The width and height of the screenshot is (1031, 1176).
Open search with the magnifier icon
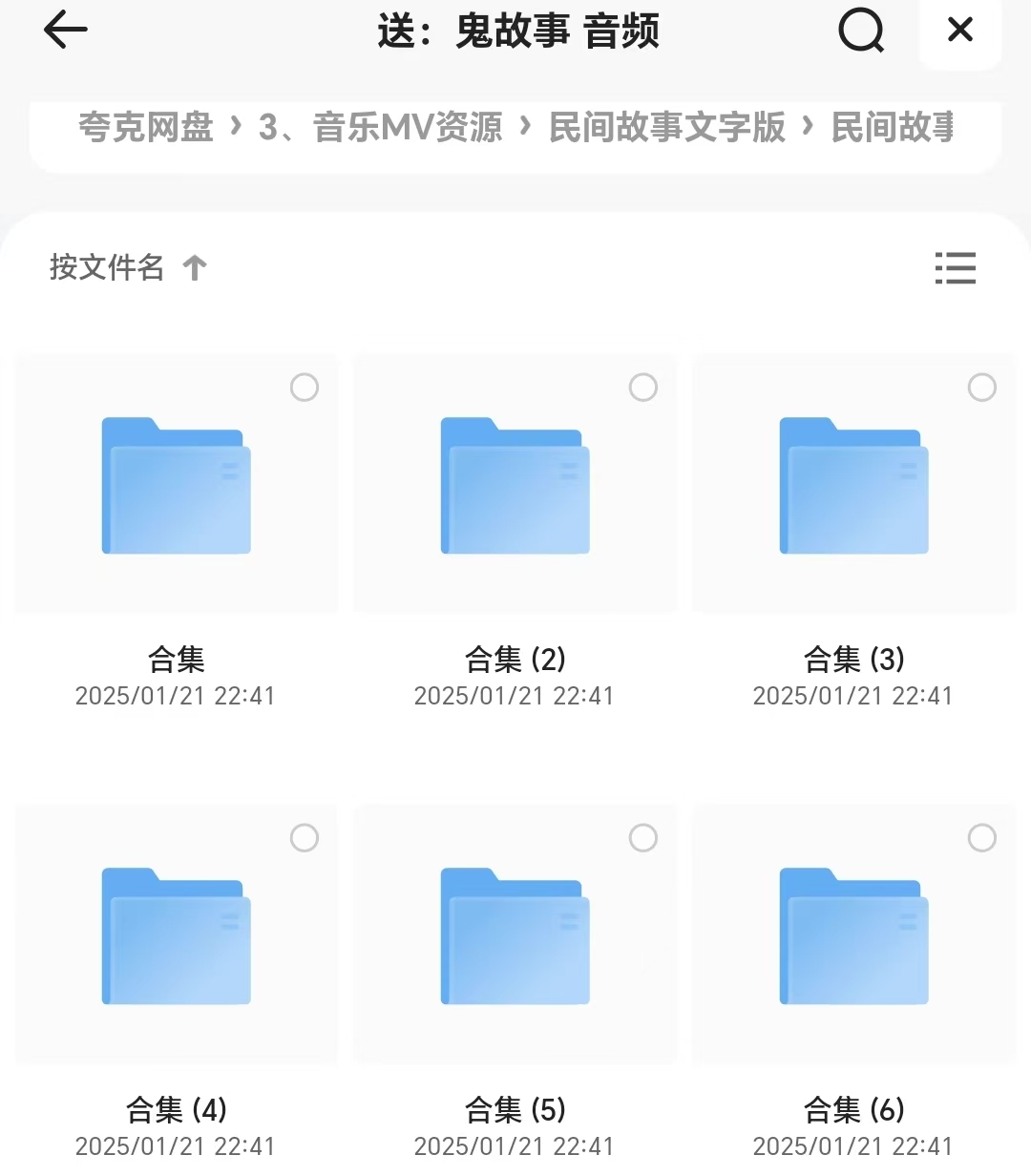pyautogui.click(x=861, y=31)
